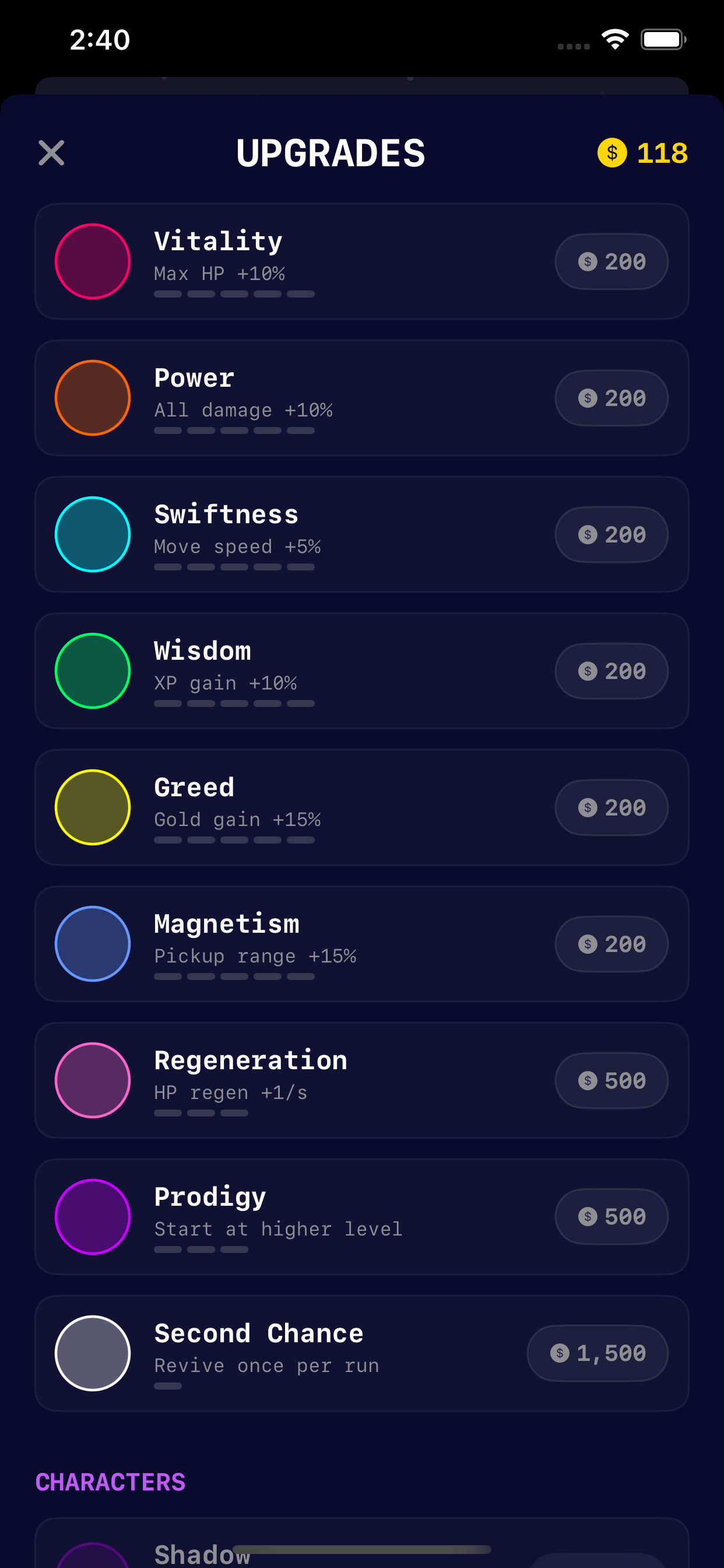Purchase Swiftness move speed upgrade
This screenshot has height=1568, width=724.
(x=611, y=534)
